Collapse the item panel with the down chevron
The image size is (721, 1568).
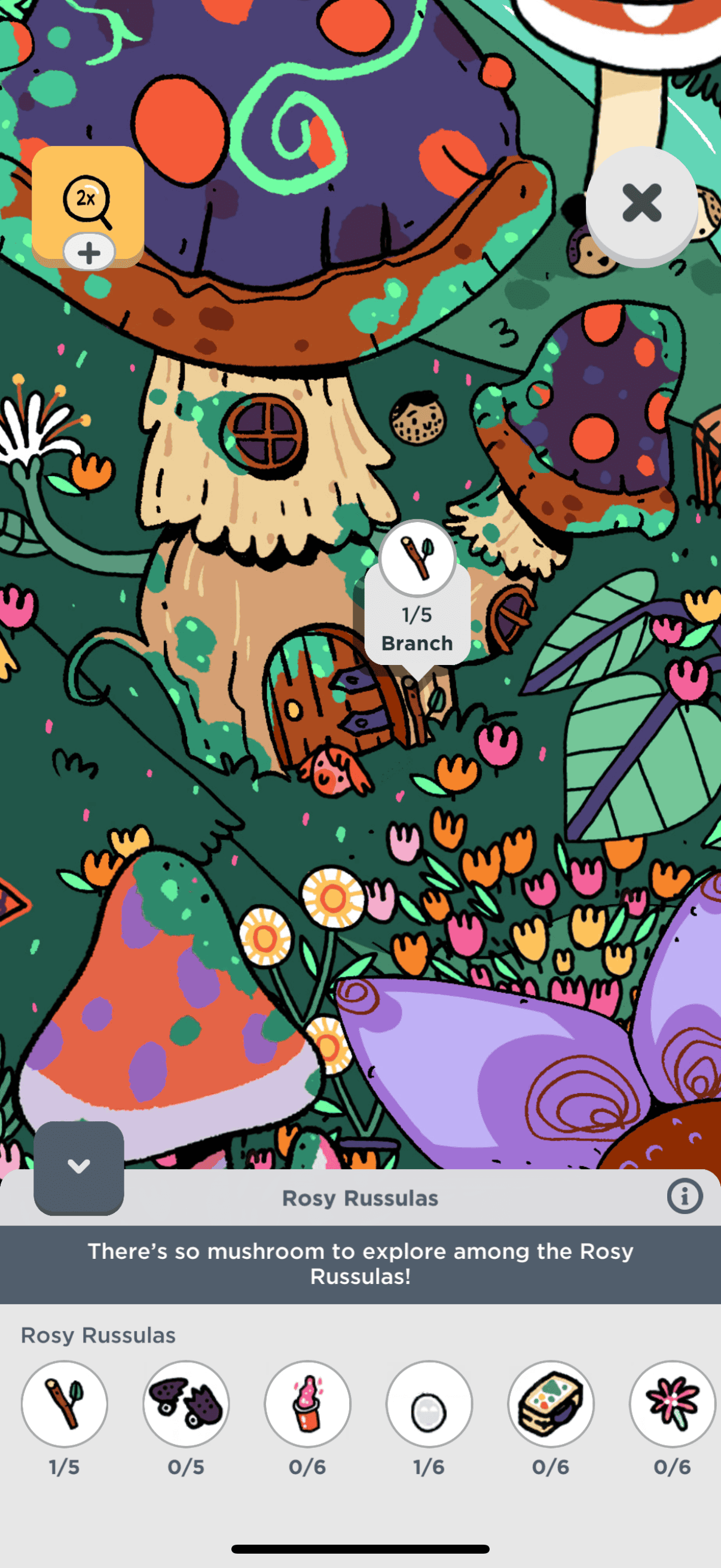click(x=78, y=1166)
